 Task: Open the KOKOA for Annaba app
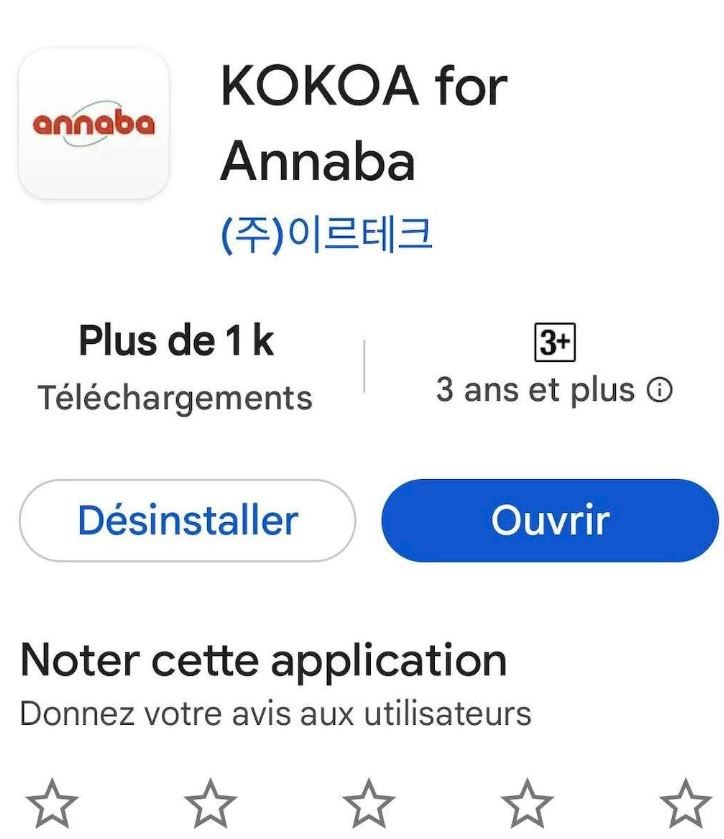pyautogui.click(x=549, y=521)
